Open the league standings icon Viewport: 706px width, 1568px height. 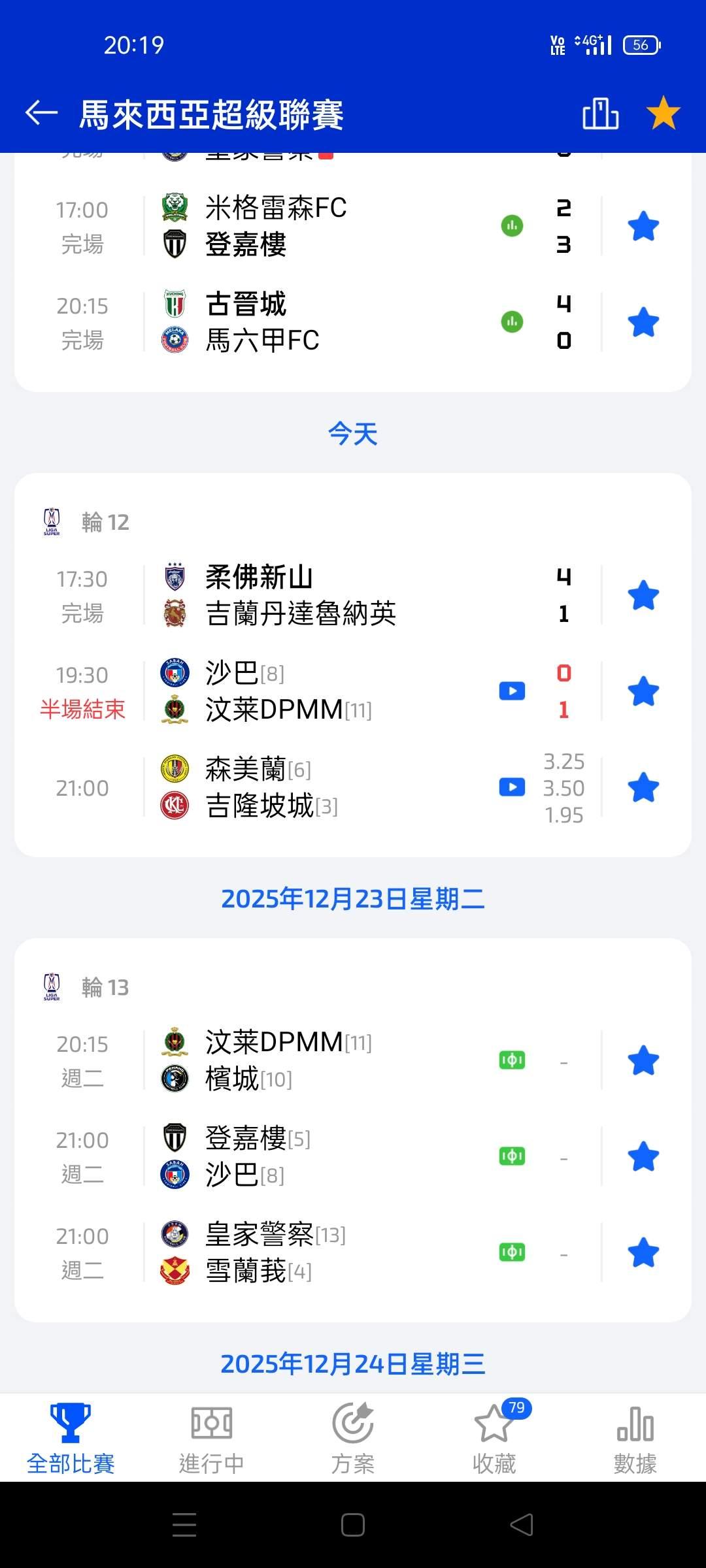pyautogui.click(x=600, y=114)
